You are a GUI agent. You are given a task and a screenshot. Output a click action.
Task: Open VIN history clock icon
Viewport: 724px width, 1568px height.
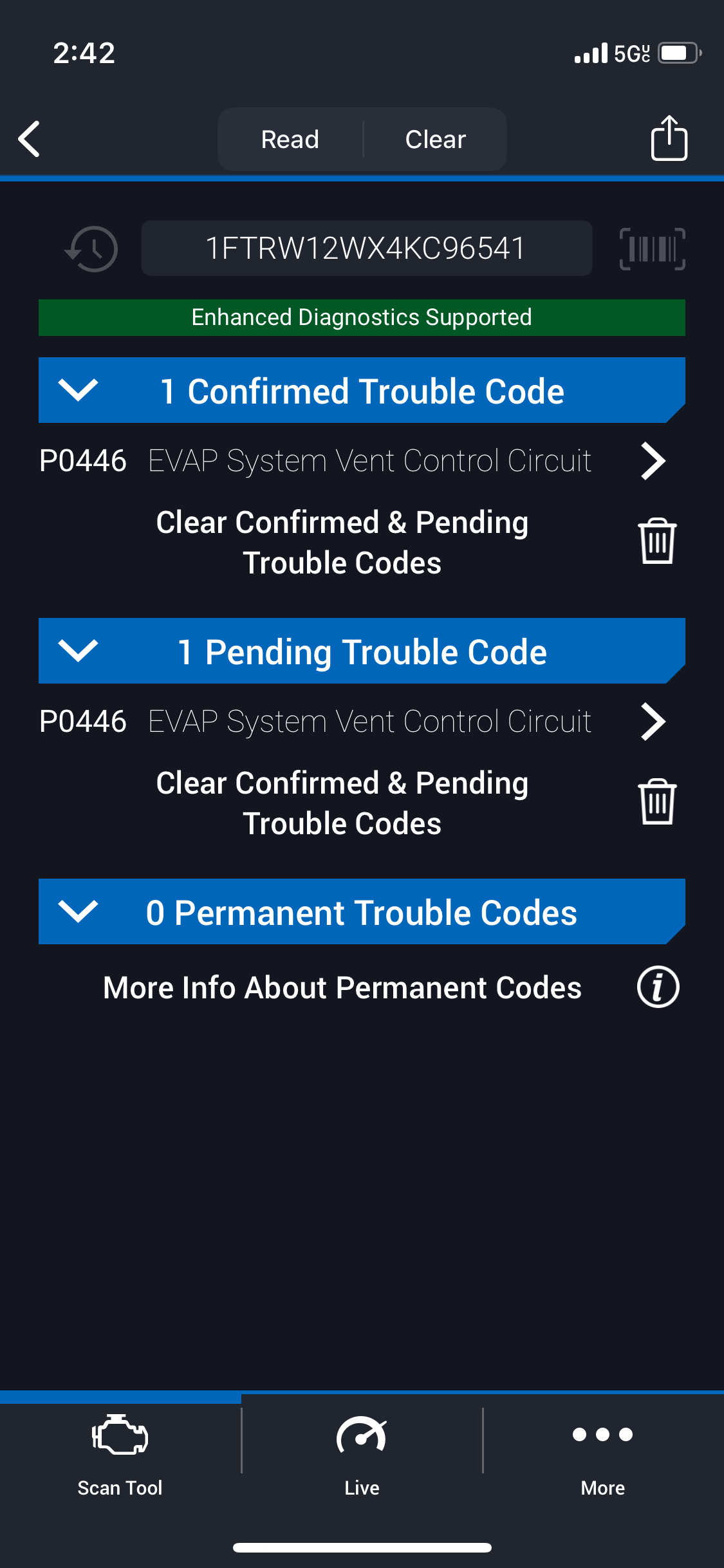[x=92, y=248]
